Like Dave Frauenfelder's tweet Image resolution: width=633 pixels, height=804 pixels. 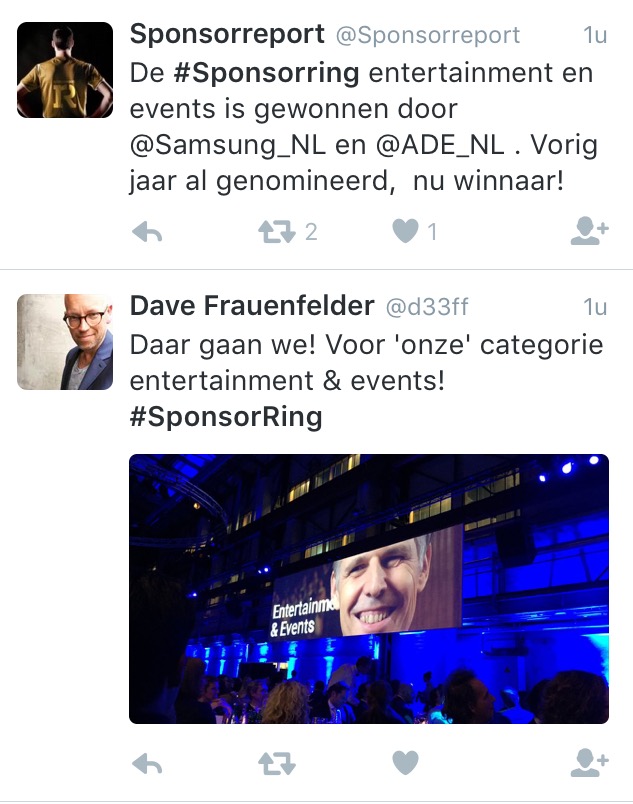tap(404, 765)
